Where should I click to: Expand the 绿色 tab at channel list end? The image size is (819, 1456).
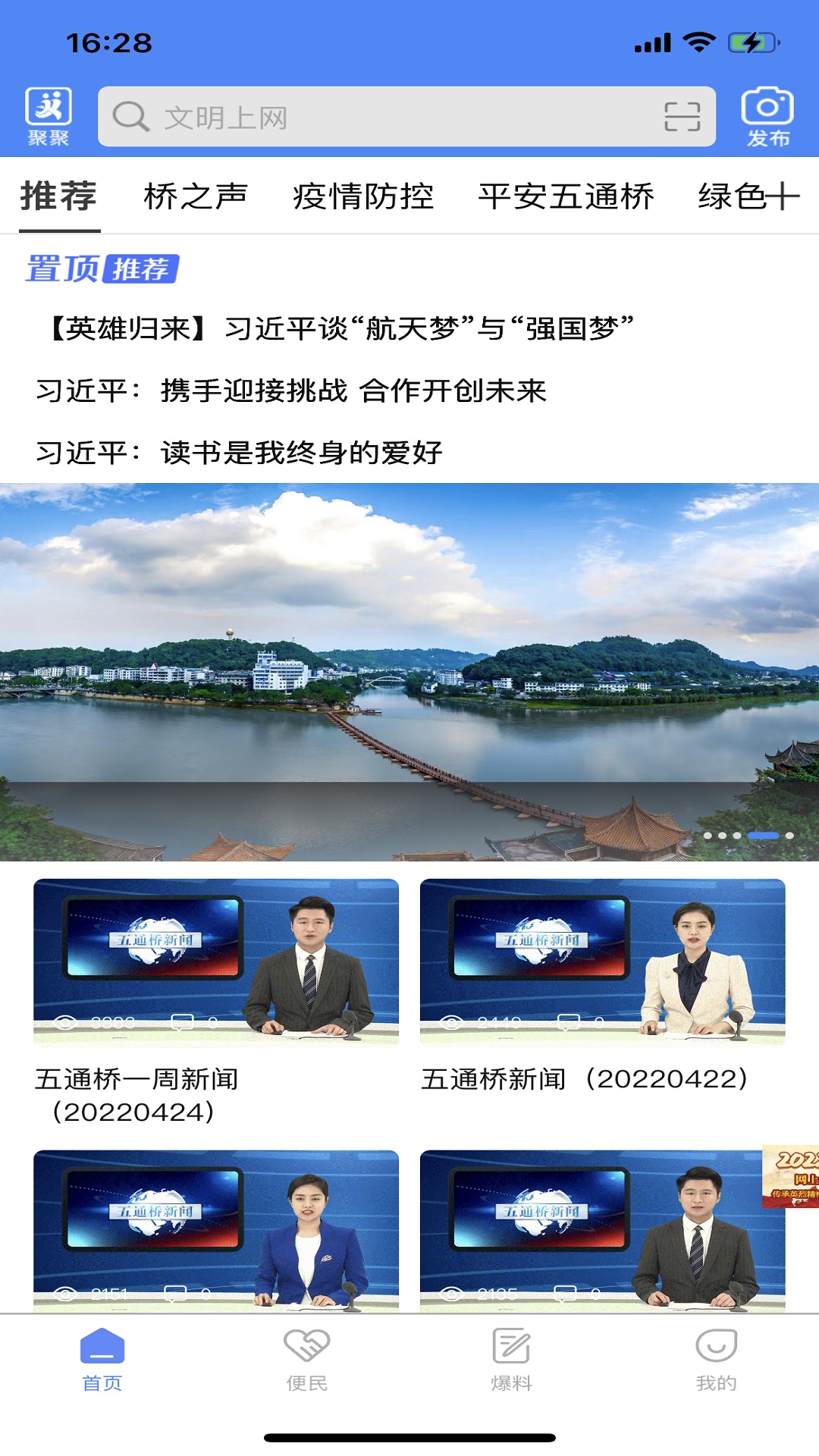749,196
